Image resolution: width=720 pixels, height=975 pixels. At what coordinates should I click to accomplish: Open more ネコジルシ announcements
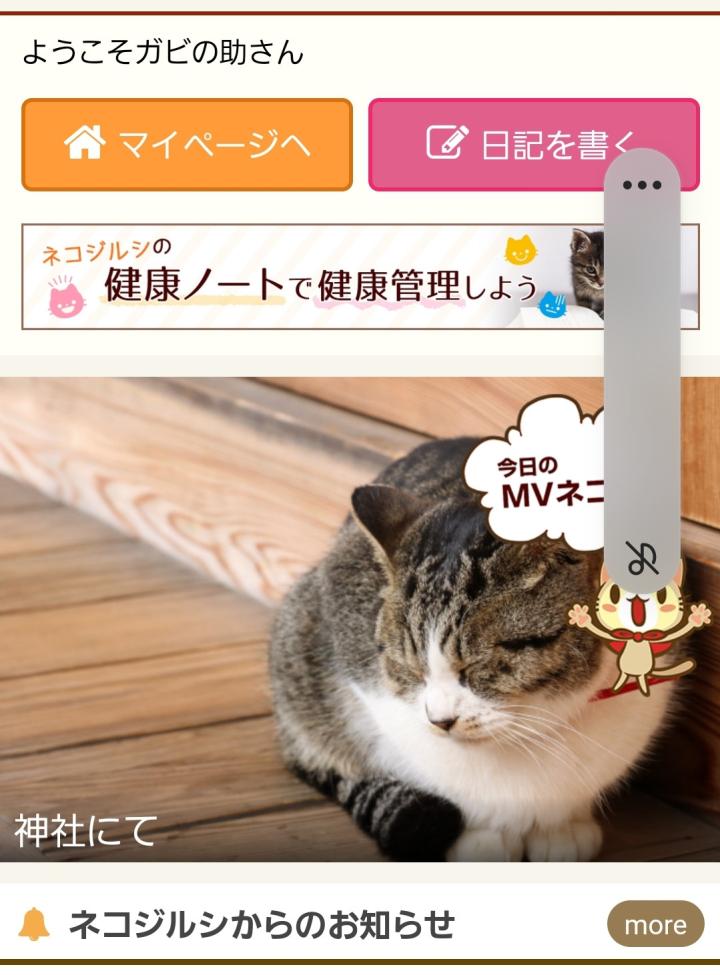click(655, 925)
